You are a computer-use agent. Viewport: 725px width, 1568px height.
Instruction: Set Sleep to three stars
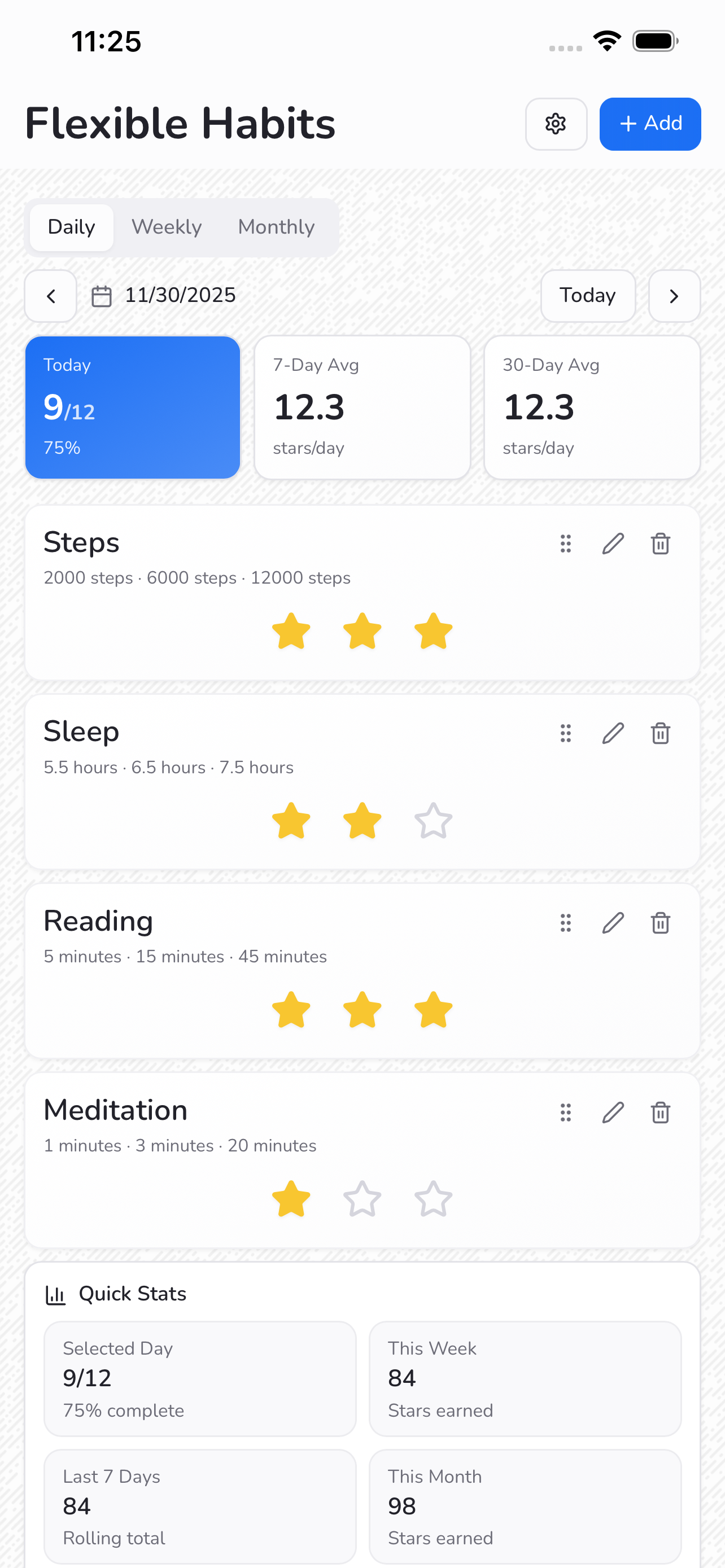(433, 821)
